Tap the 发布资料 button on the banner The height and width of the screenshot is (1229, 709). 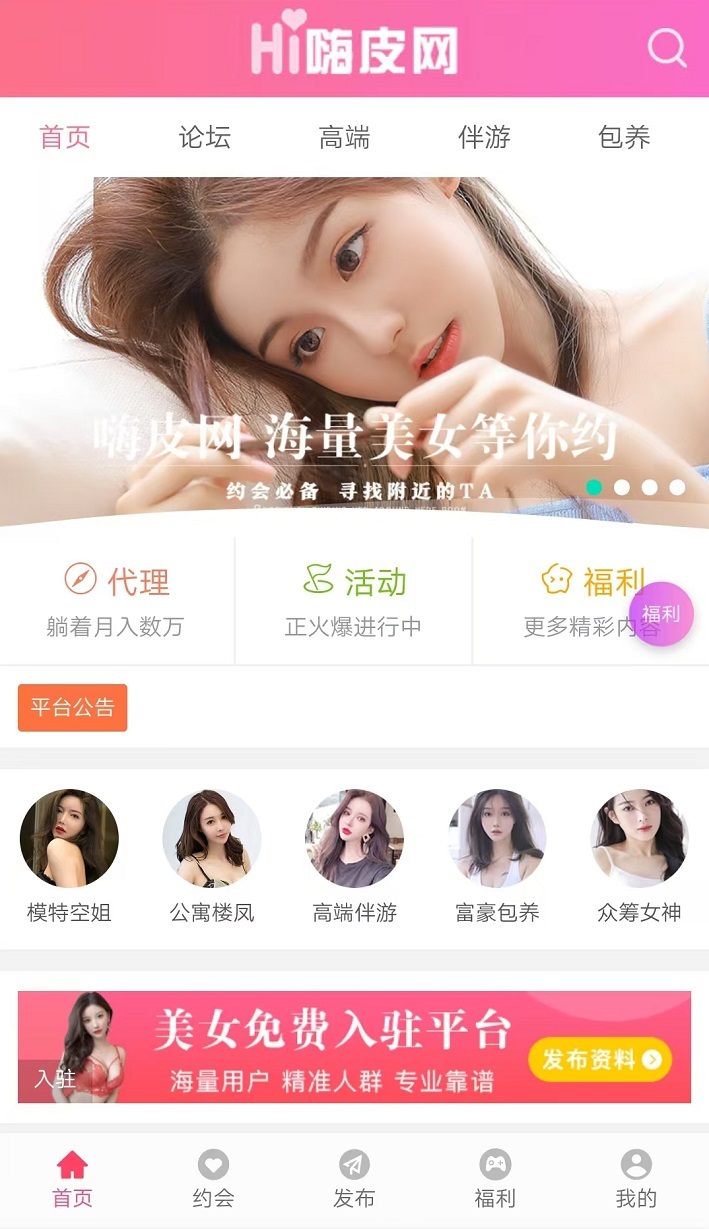[600, 1060]
